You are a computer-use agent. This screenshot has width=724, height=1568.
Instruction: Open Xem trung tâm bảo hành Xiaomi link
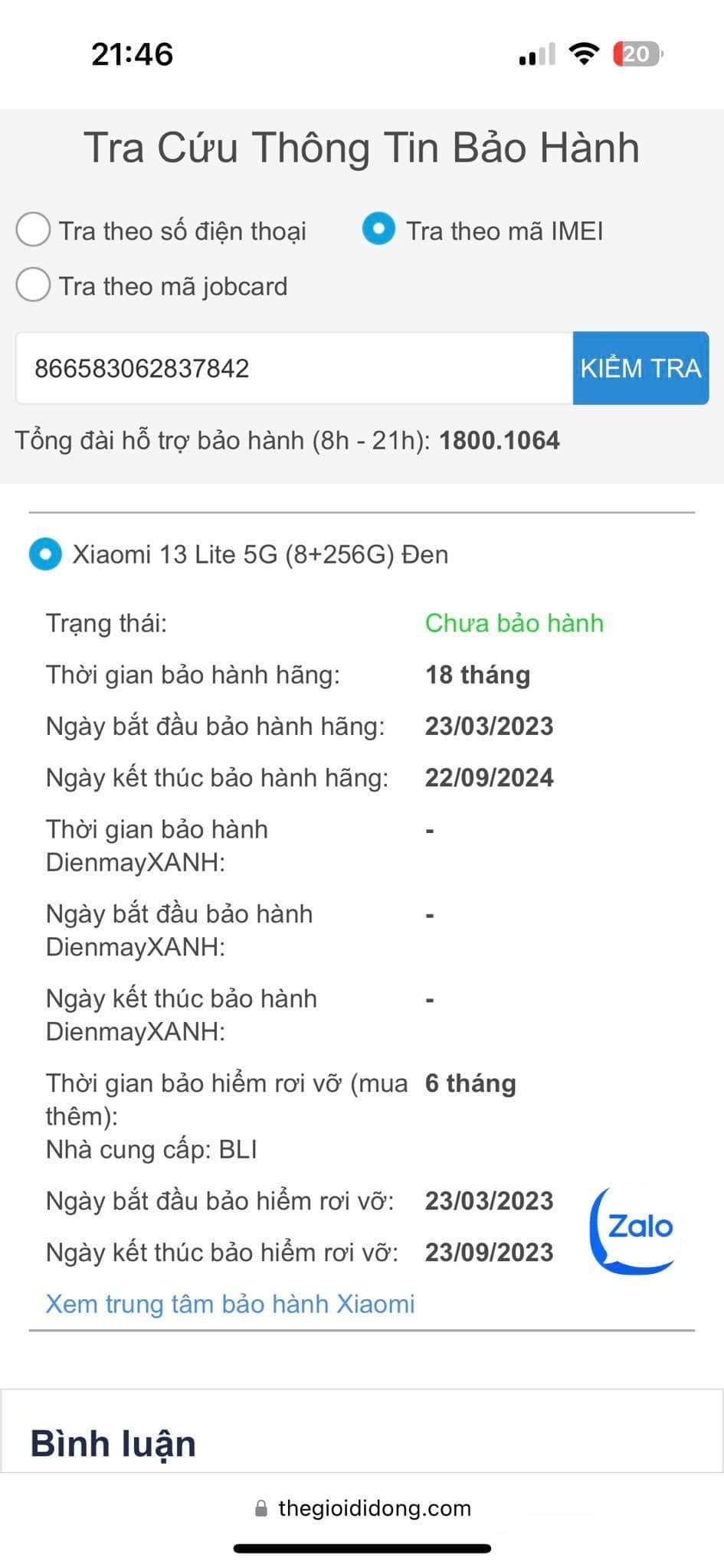230,1303
